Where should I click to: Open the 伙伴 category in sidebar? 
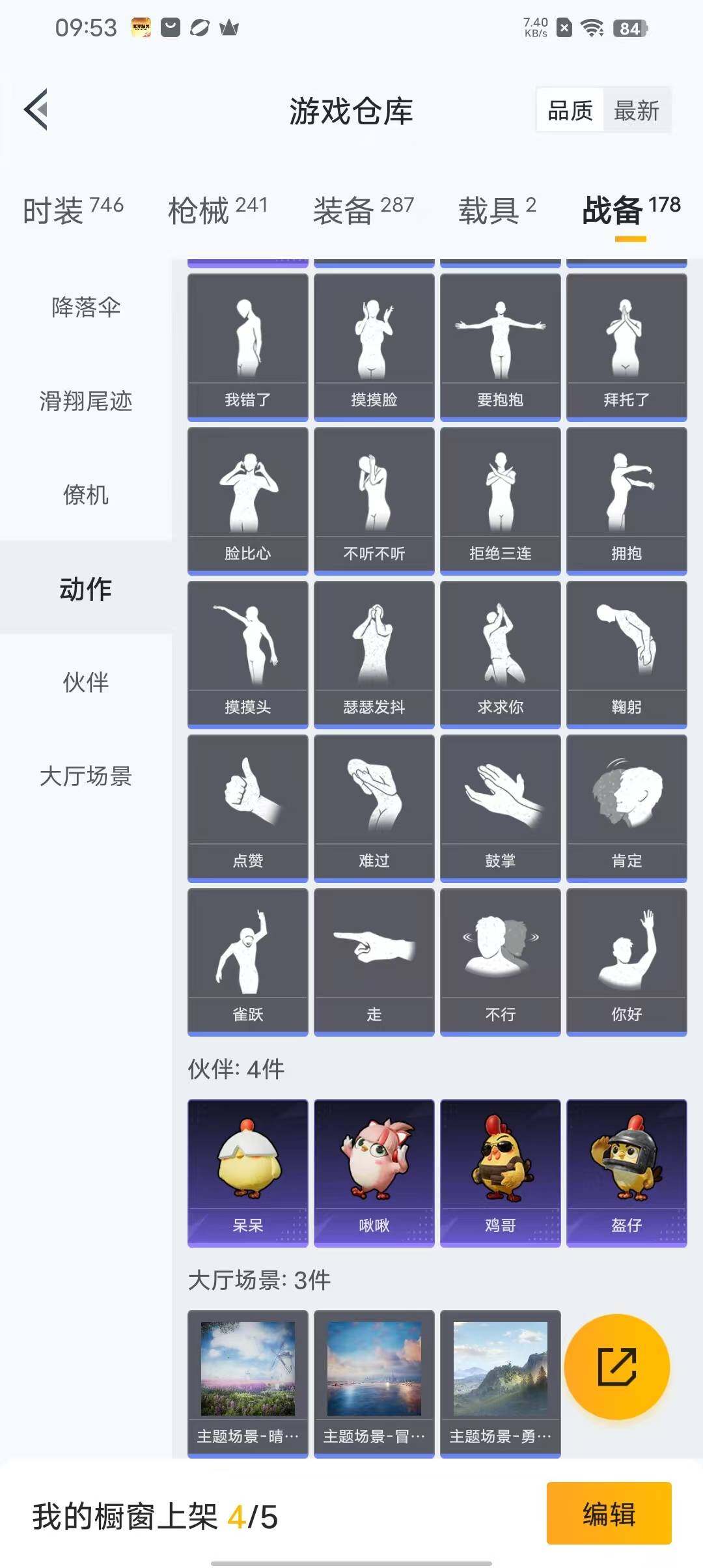coord(86,682)
